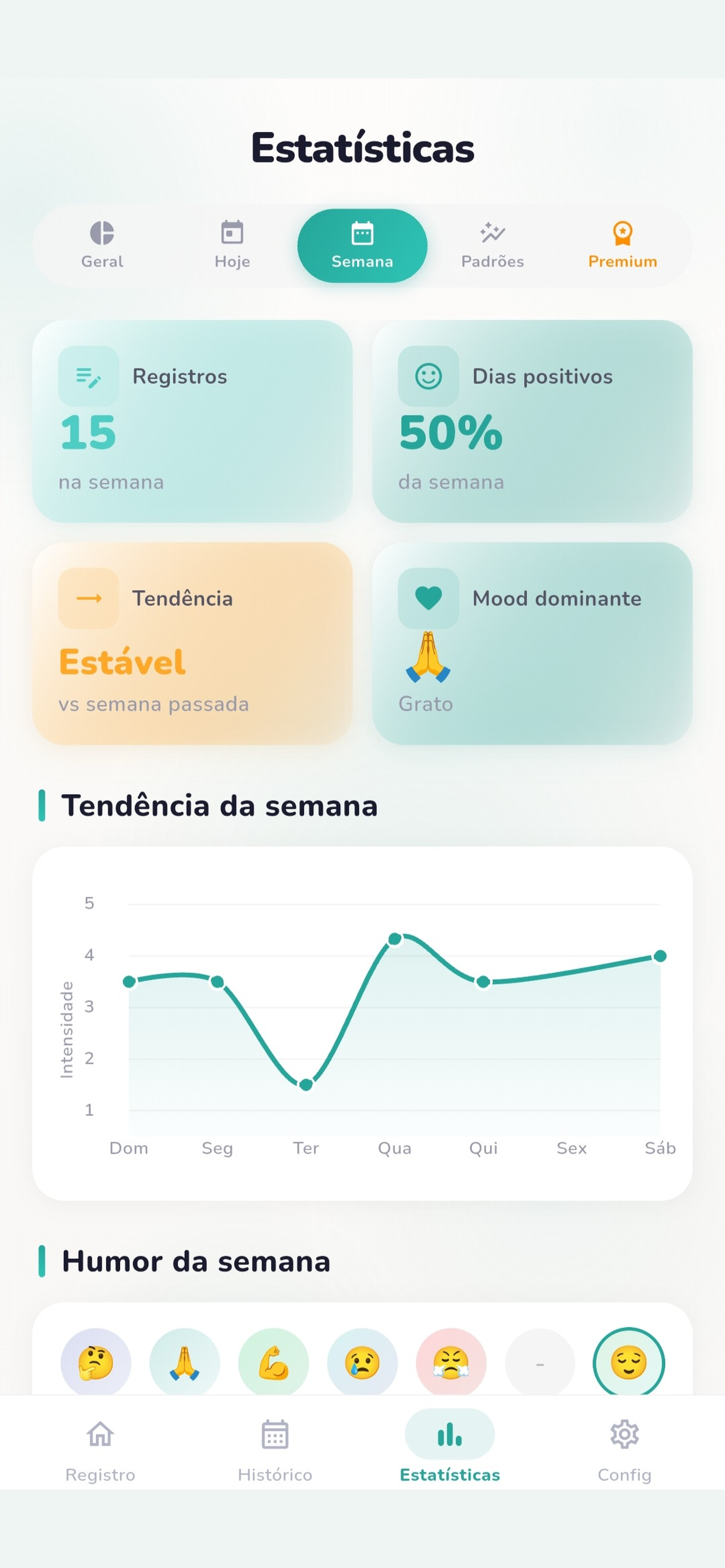
Task: Open the Padrões tab
Action: pos(492,245)
